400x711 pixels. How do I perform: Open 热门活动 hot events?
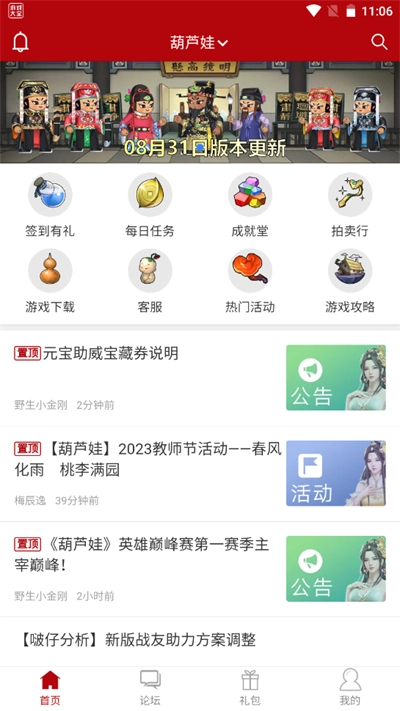tap(250, 281)
